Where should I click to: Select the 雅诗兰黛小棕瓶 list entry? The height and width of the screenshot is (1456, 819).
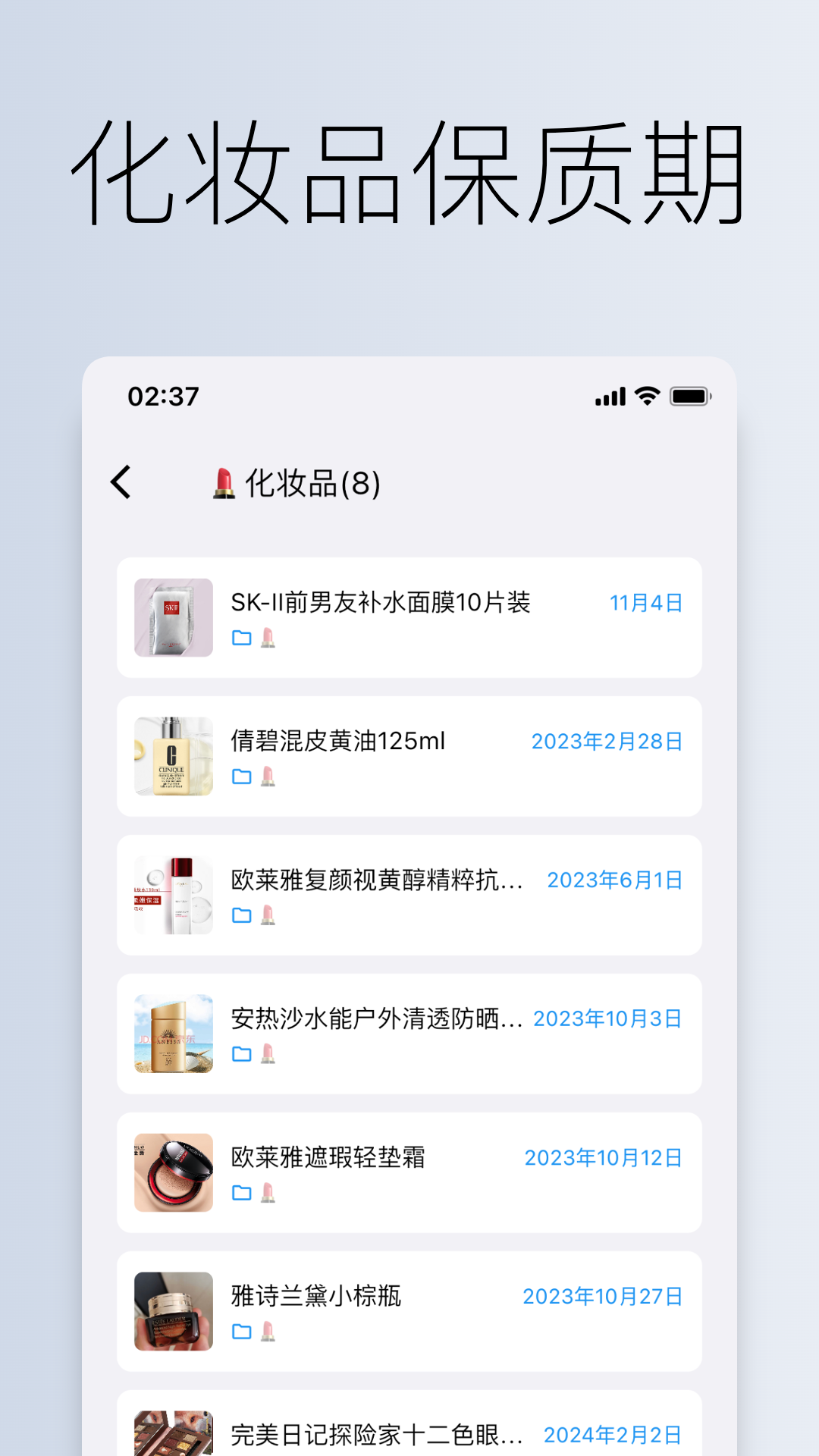click(x=409, y=1310)
